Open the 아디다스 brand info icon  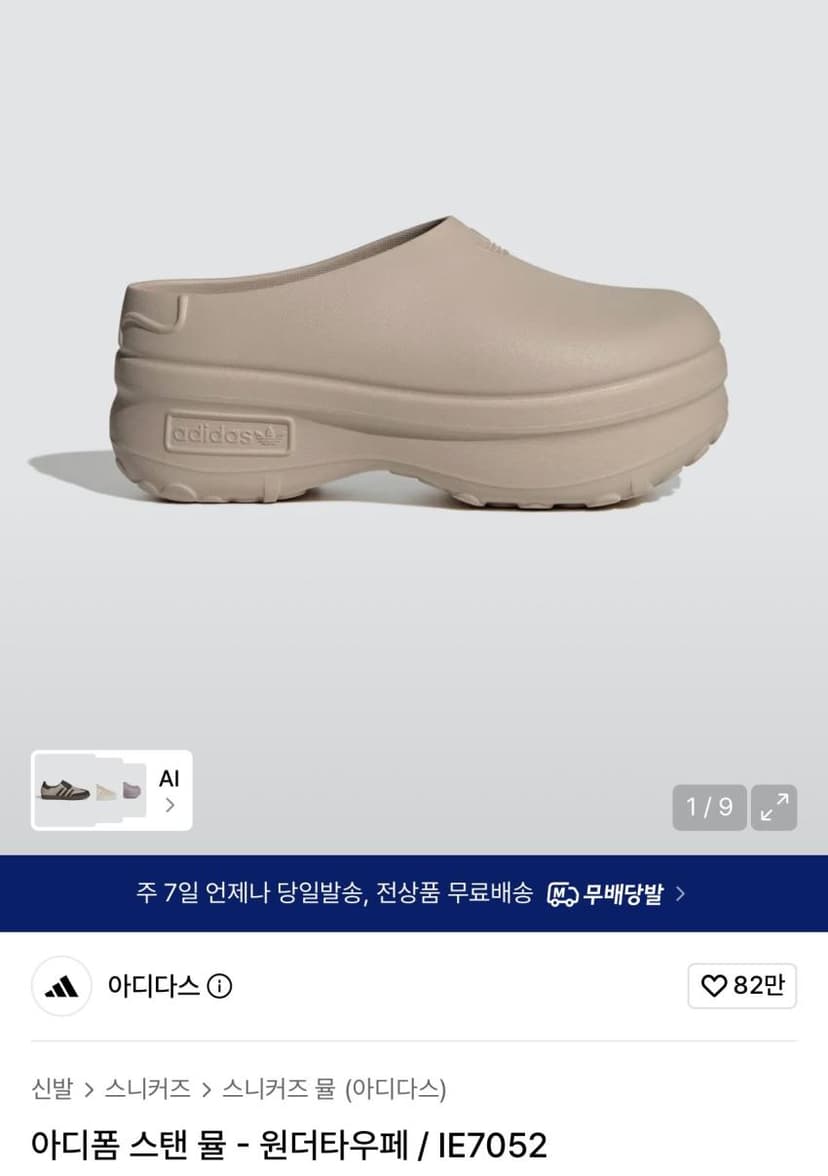point(219,986)
